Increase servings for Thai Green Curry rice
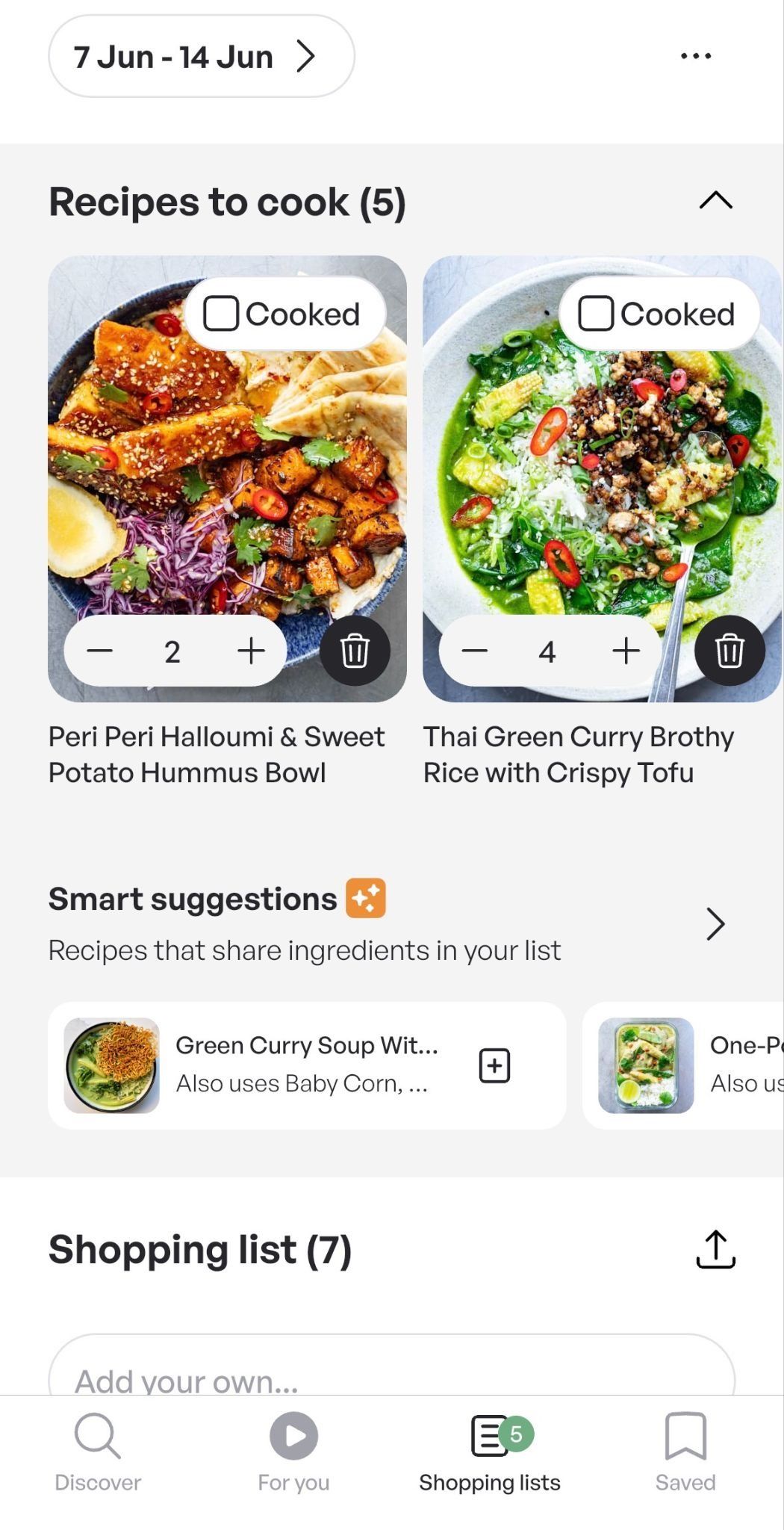Viewport: 784px width, 1530px height. 626,651
